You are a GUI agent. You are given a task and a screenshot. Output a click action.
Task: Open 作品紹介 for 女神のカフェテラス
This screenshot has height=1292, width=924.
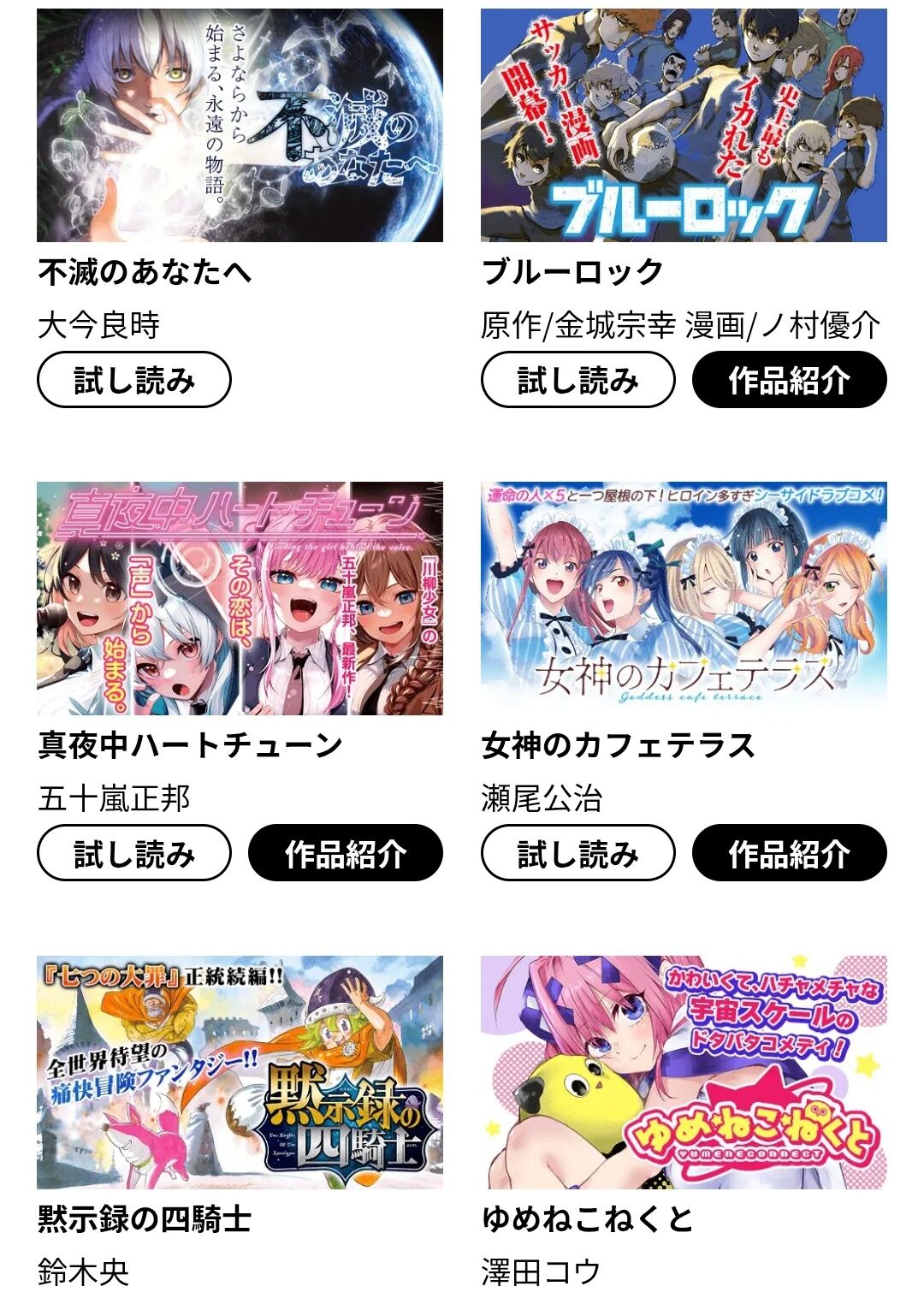coord(789,853)
